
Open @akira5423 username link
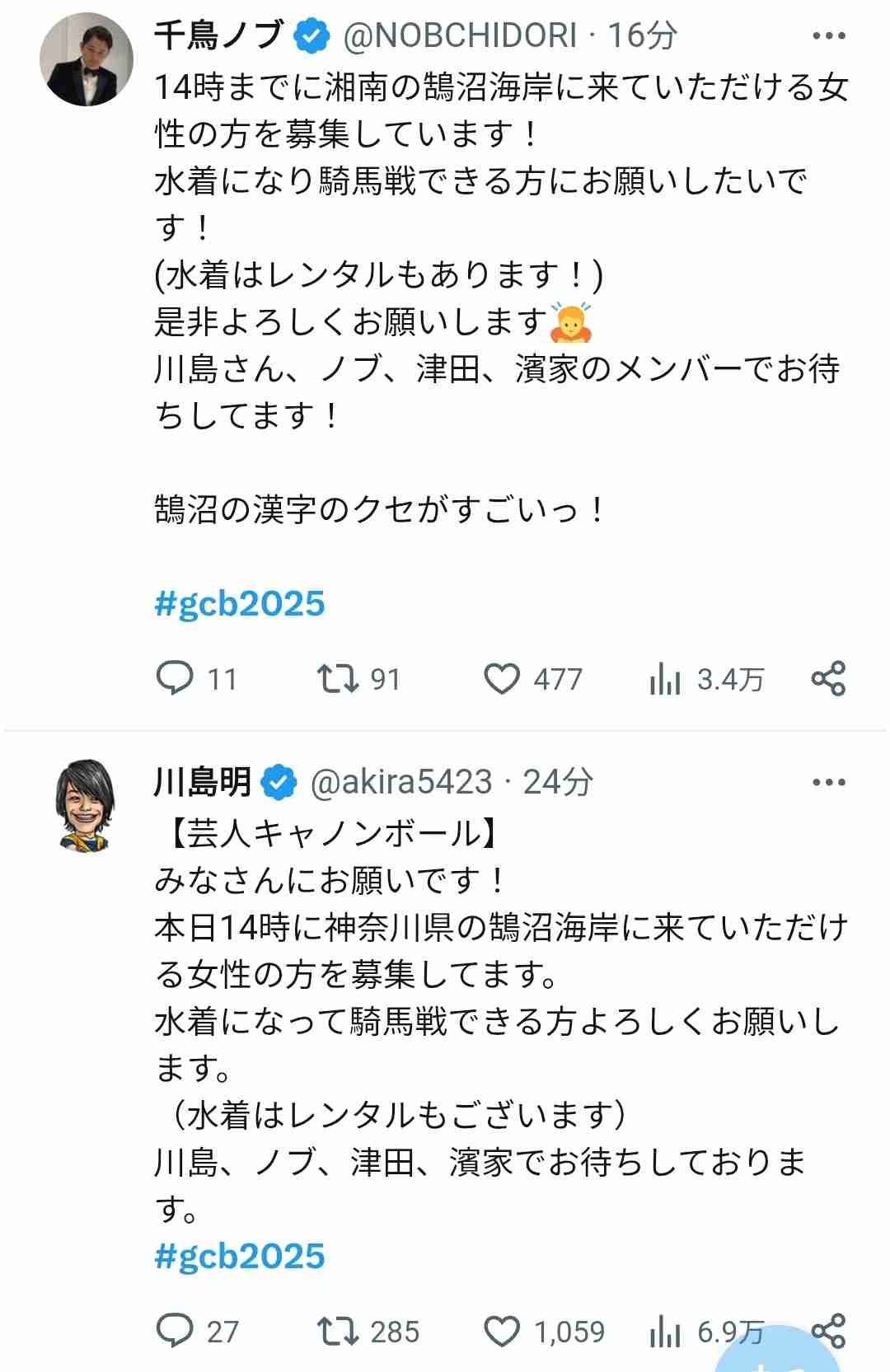click(x=401, y=782)
